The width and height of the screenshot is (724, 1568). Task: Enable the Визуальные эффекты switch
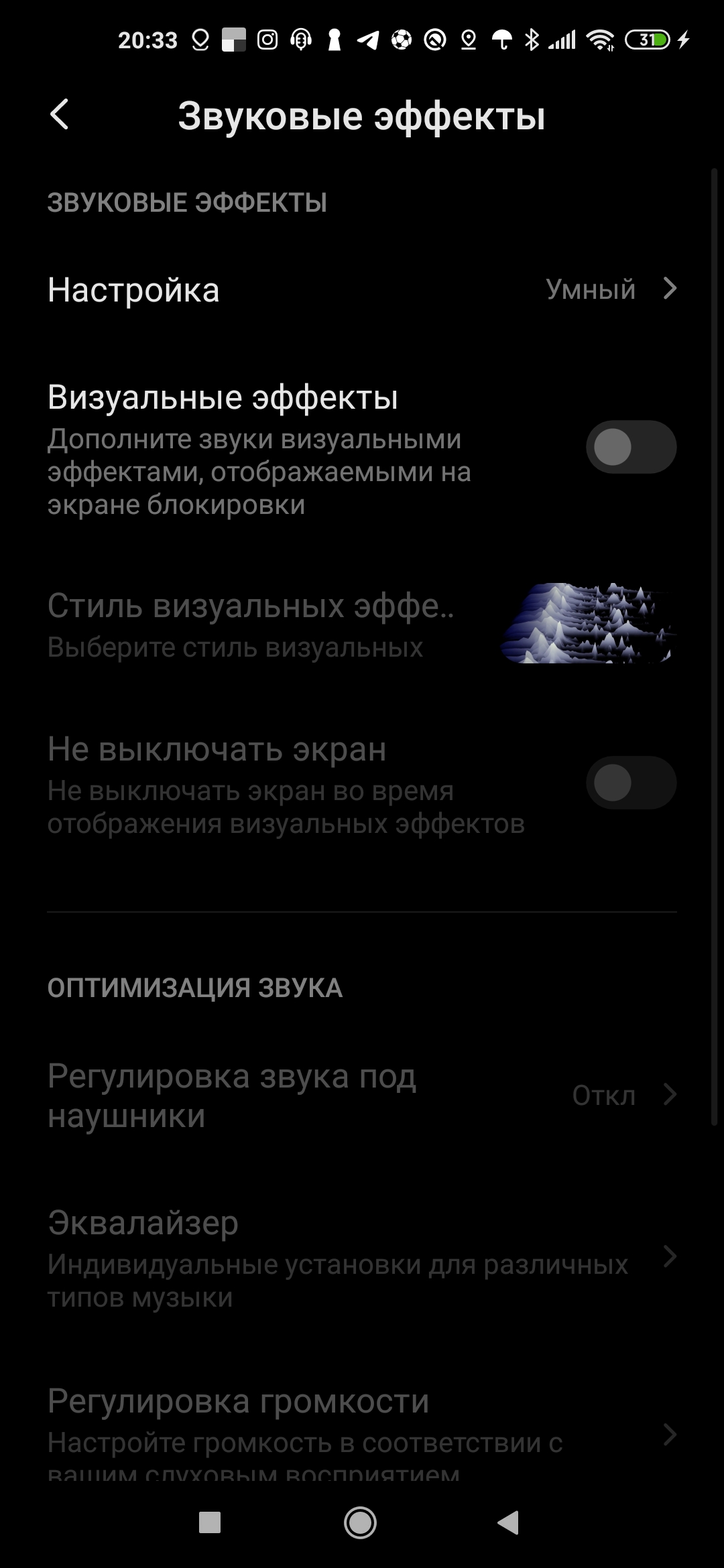[631, 447]
